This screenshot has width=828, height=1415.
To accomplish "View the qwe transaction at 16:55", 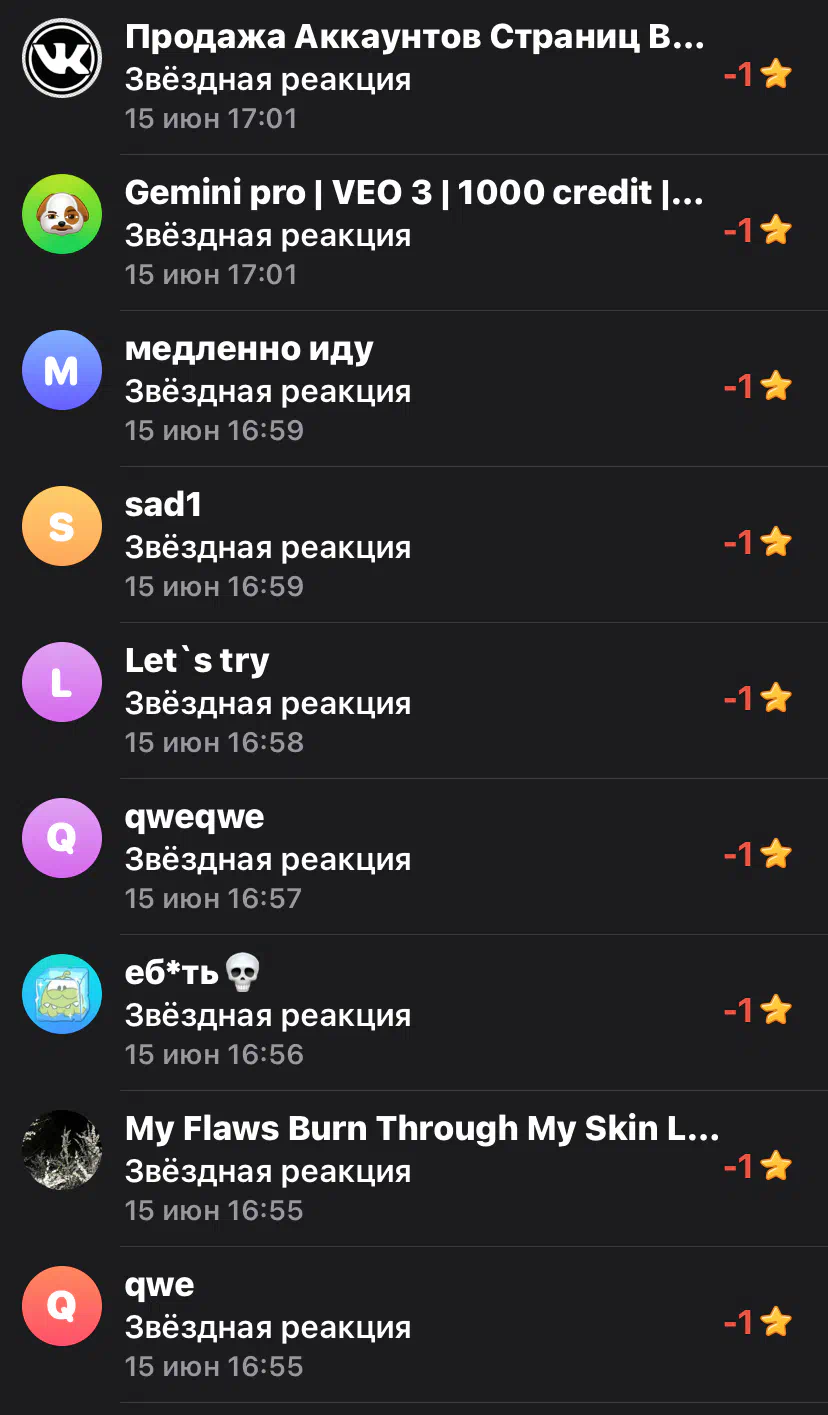I will [414, 1325].
